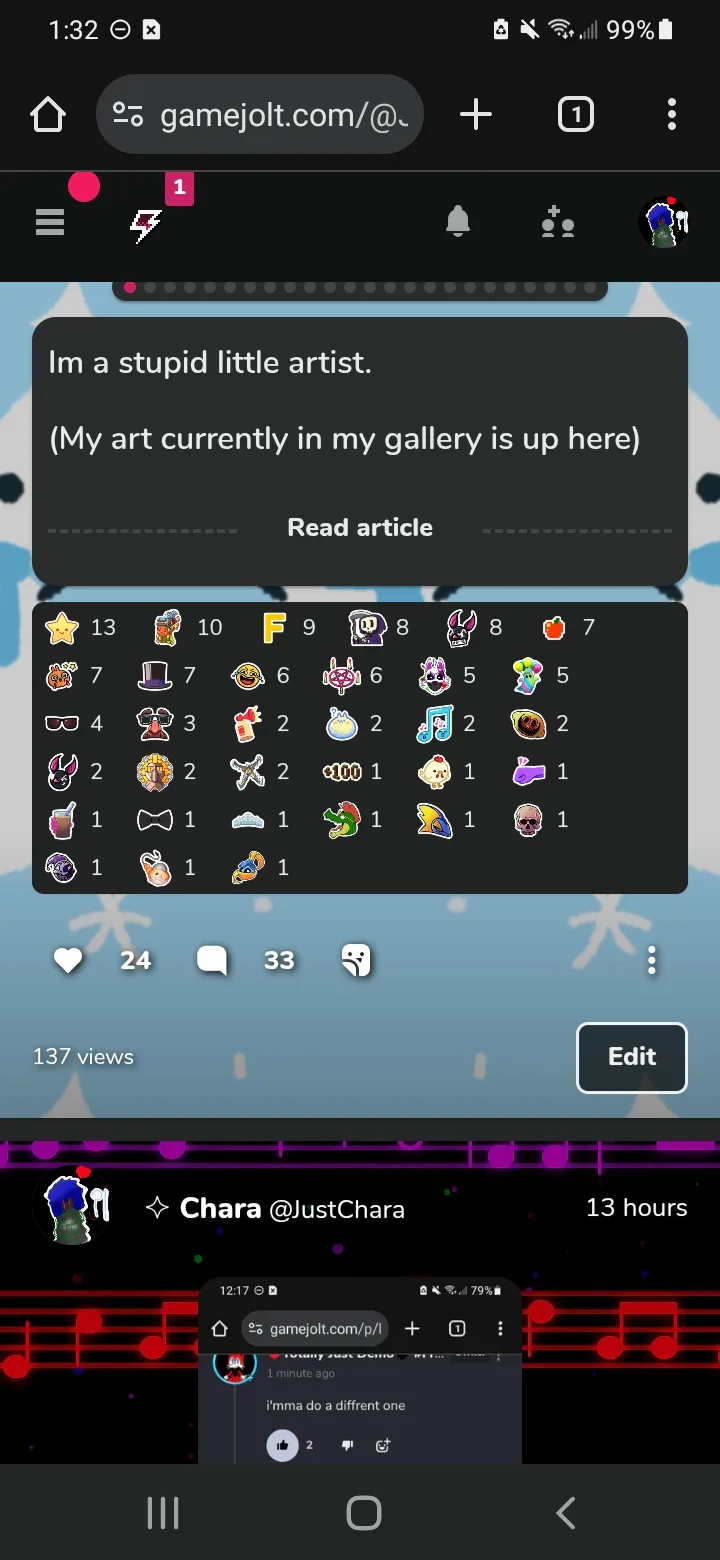Open the Game Jolt hamburger menu
Image resolution: width=720 pixels, height=1560 pixels.
point(50,222)
